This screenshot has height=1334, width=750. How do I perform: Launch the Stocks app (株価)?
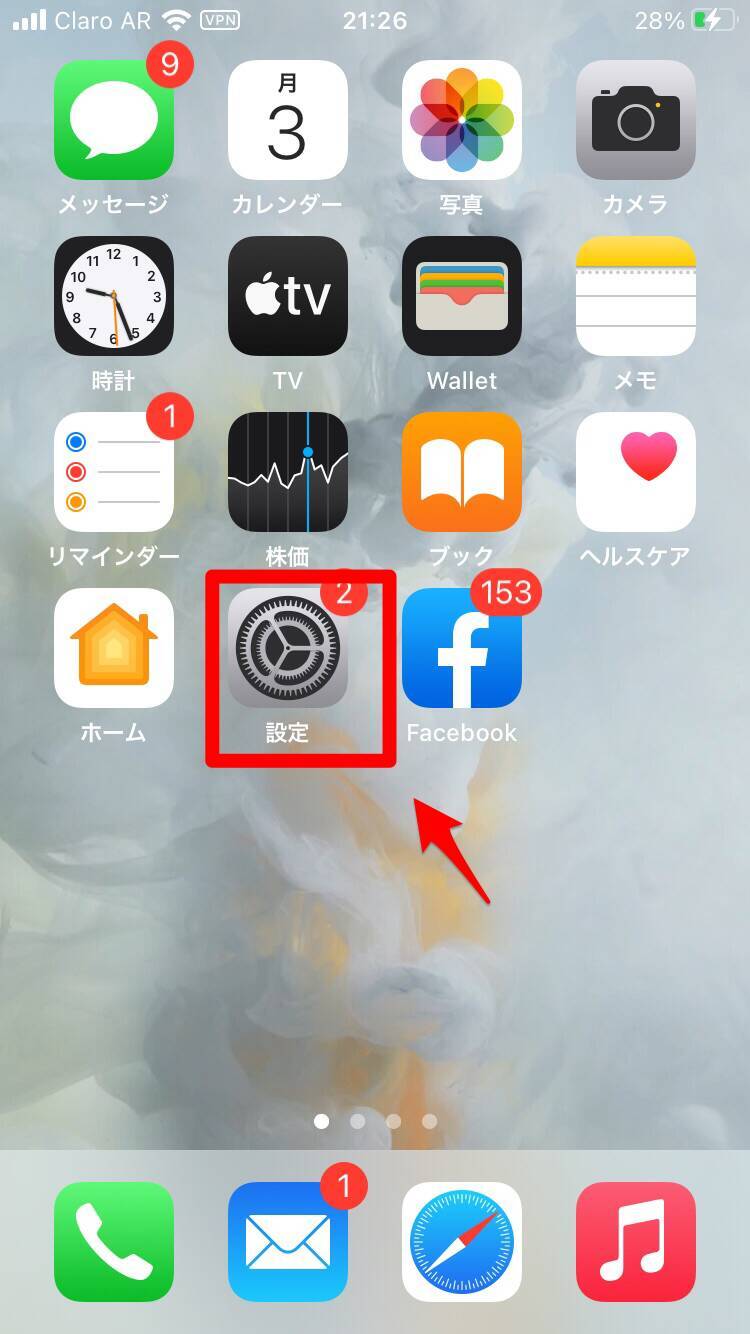coord(287,472)
